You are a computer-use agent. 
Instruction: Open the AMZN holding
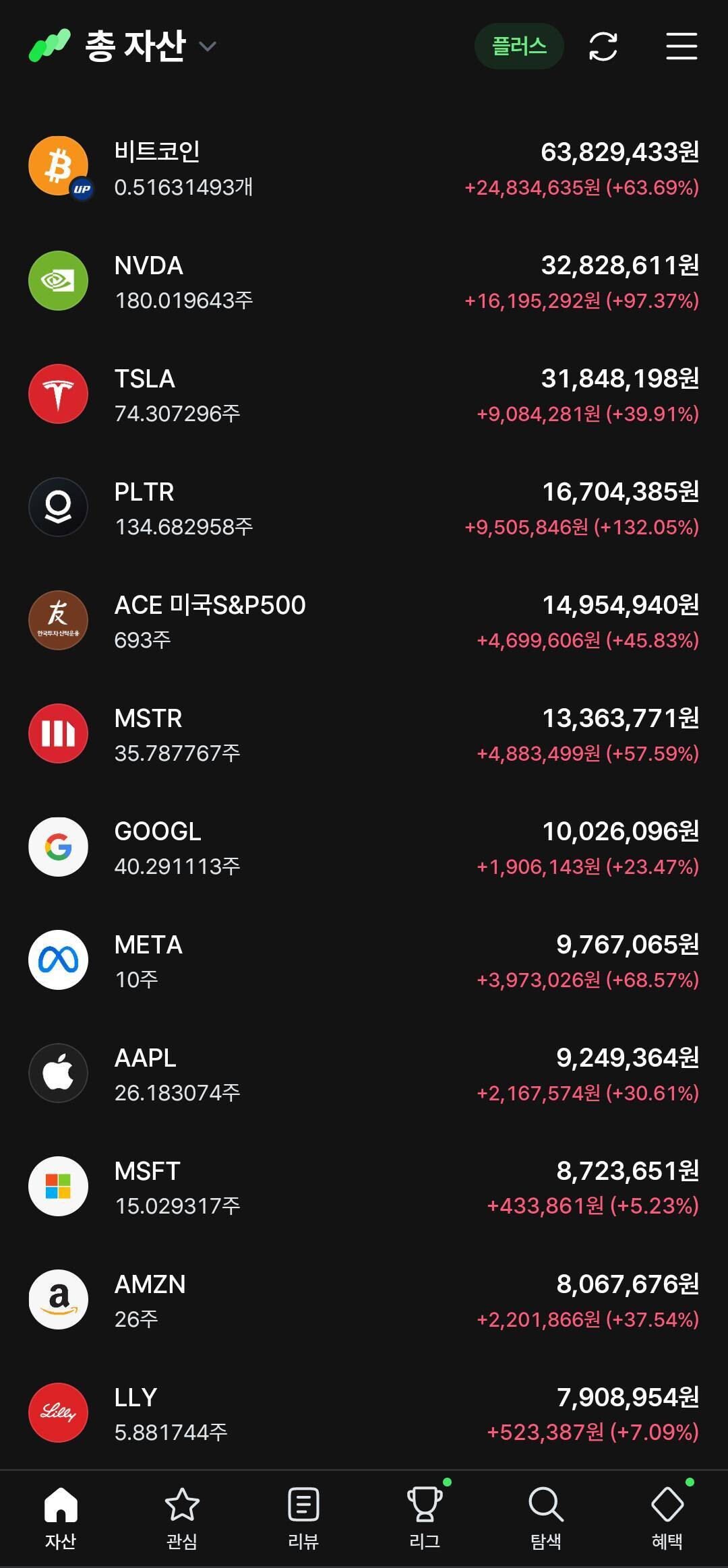tap(364, 1300)
